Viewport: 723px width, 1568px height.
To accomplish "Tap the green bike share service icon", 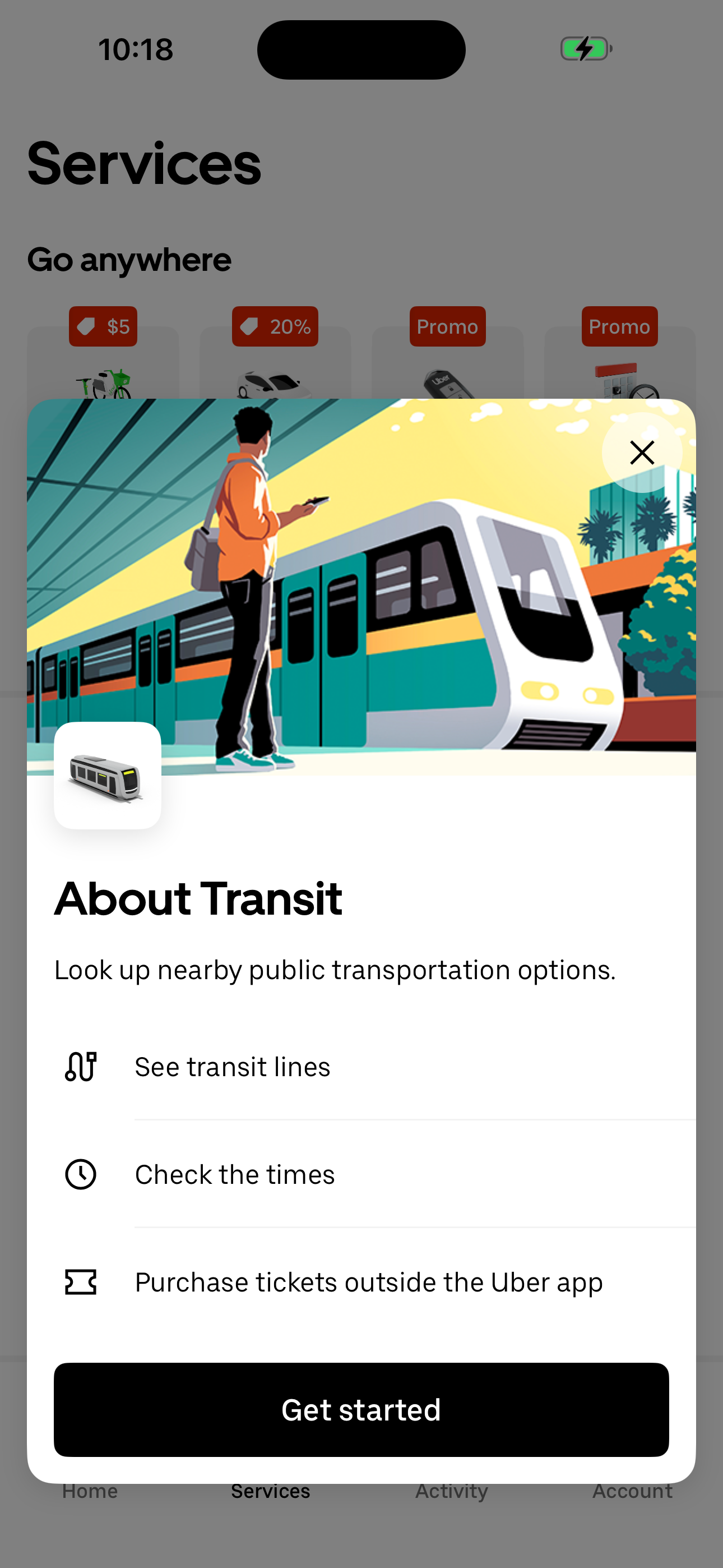I will pyautogui.click(x=104, y=384).
